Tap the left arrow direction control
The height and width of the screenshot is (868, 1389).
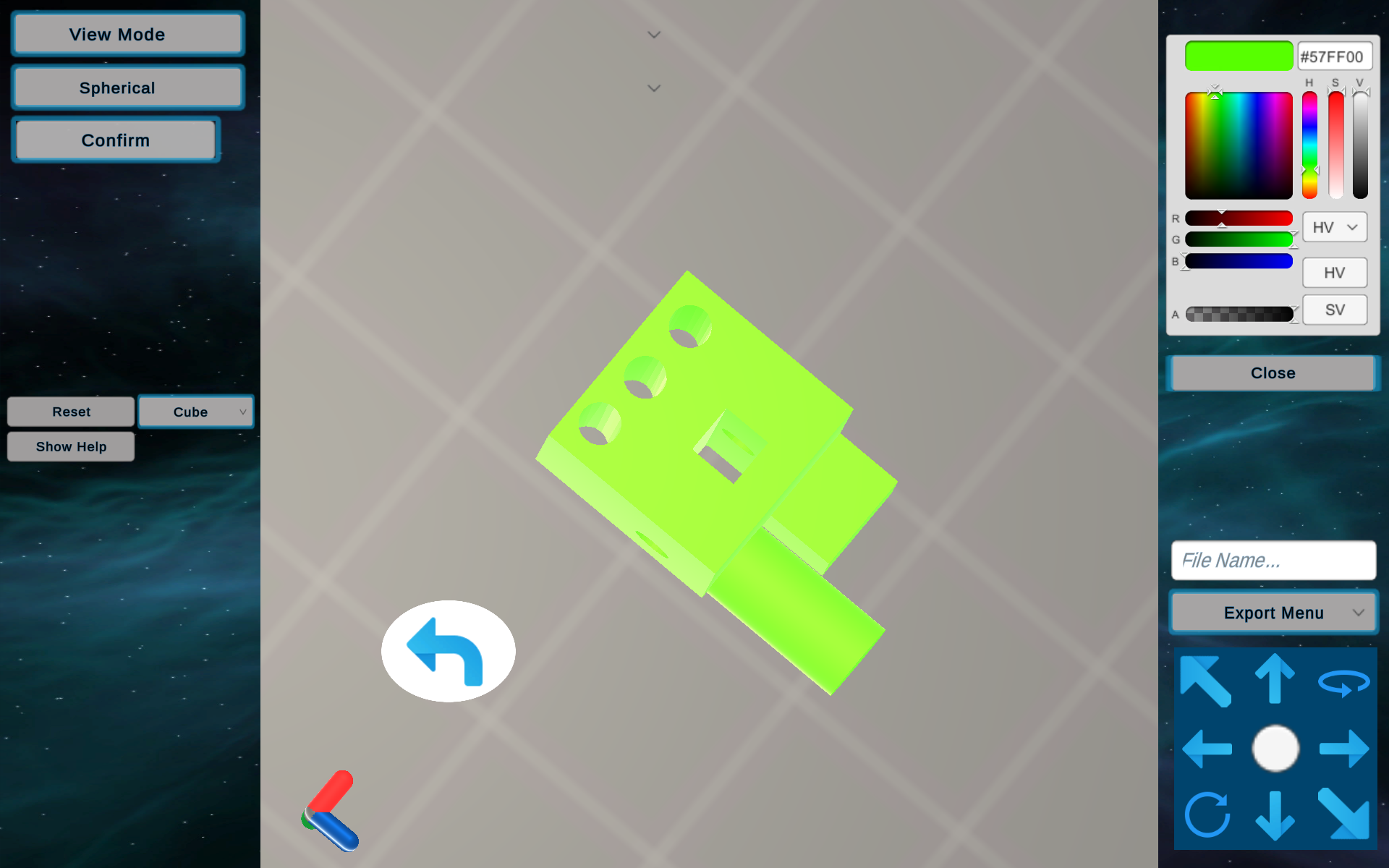(1207, 748)
